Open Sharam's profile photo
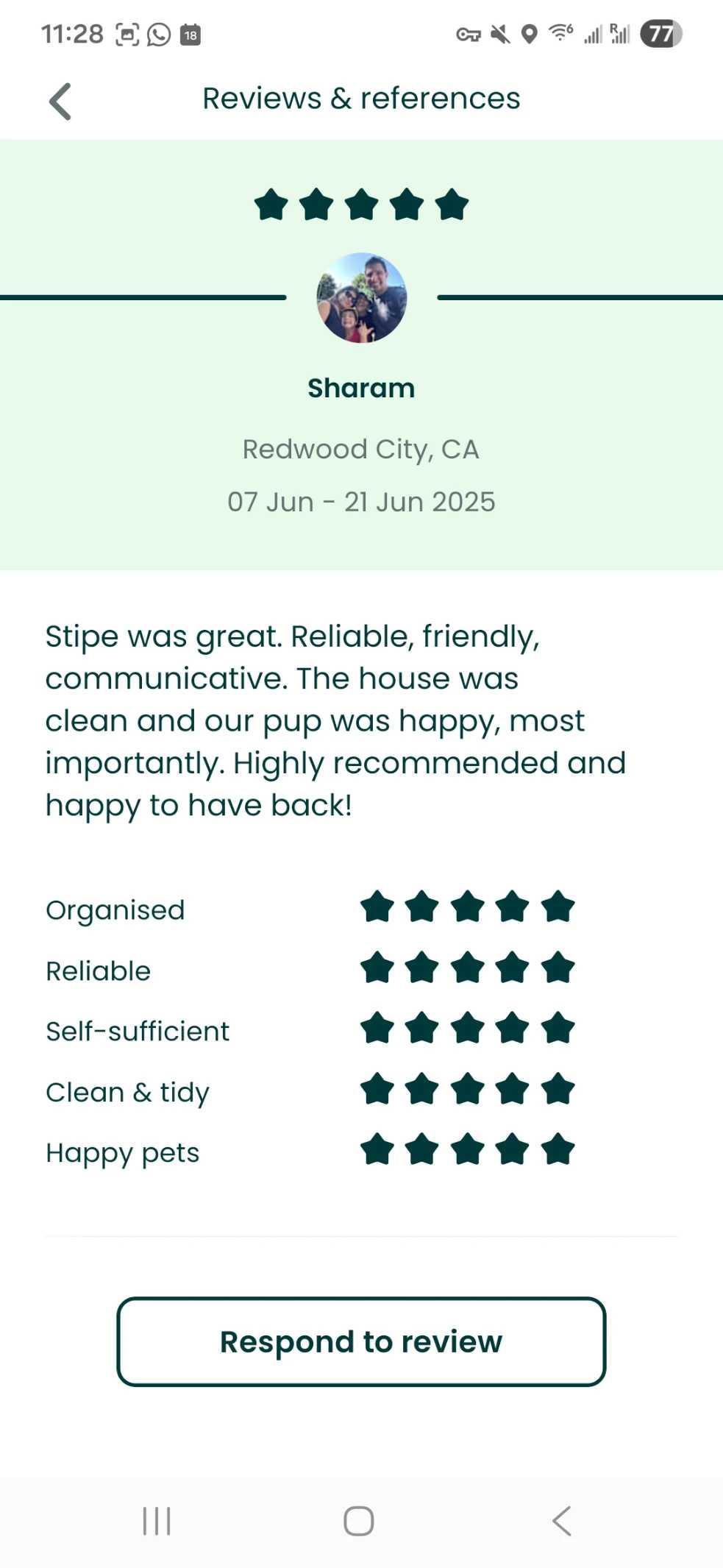This screenshot has height=1568, width=723. [361, 298]
